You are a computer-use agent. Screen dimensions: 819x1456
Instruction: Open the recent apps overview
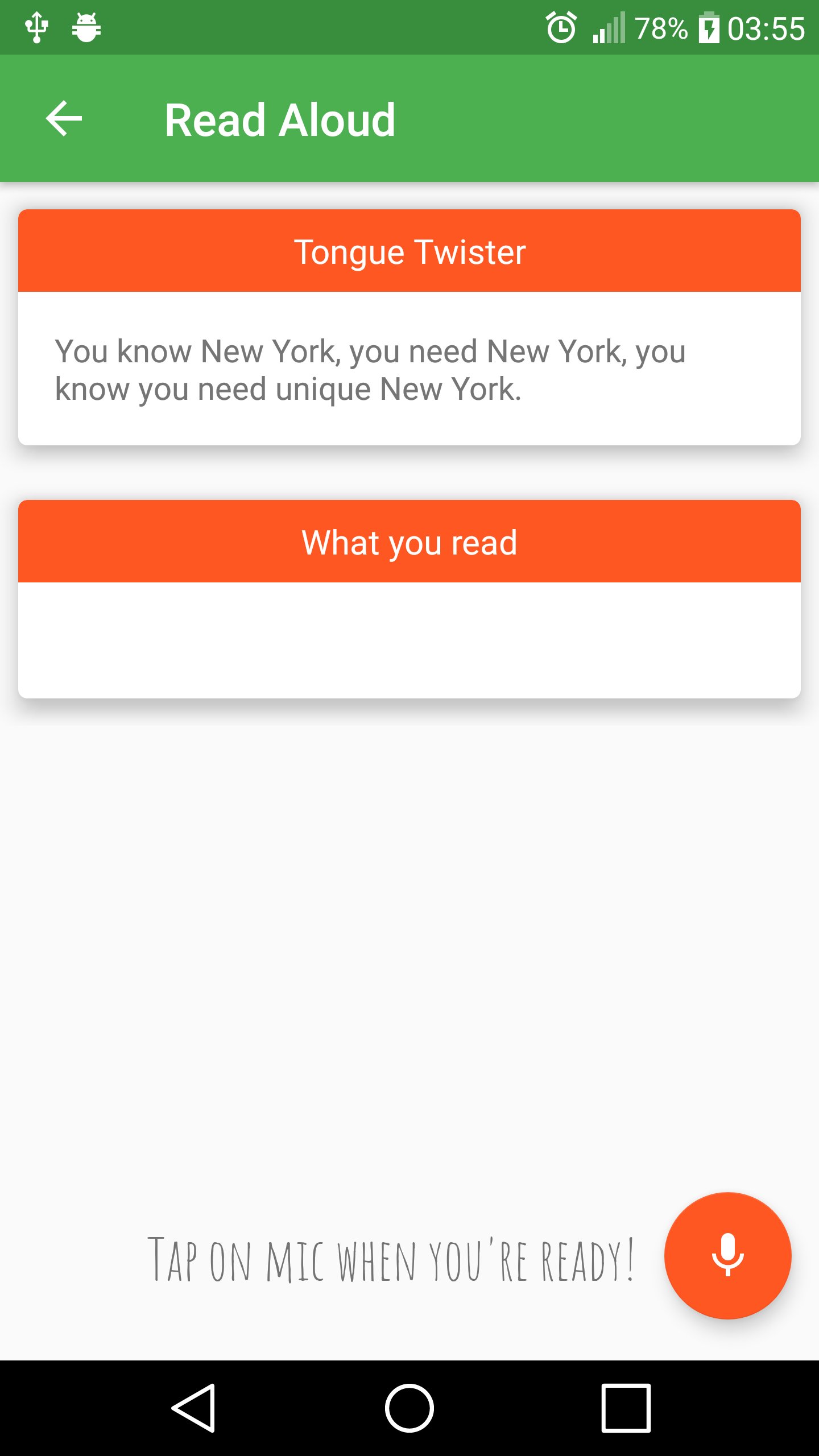click(x=626, y=1408)
